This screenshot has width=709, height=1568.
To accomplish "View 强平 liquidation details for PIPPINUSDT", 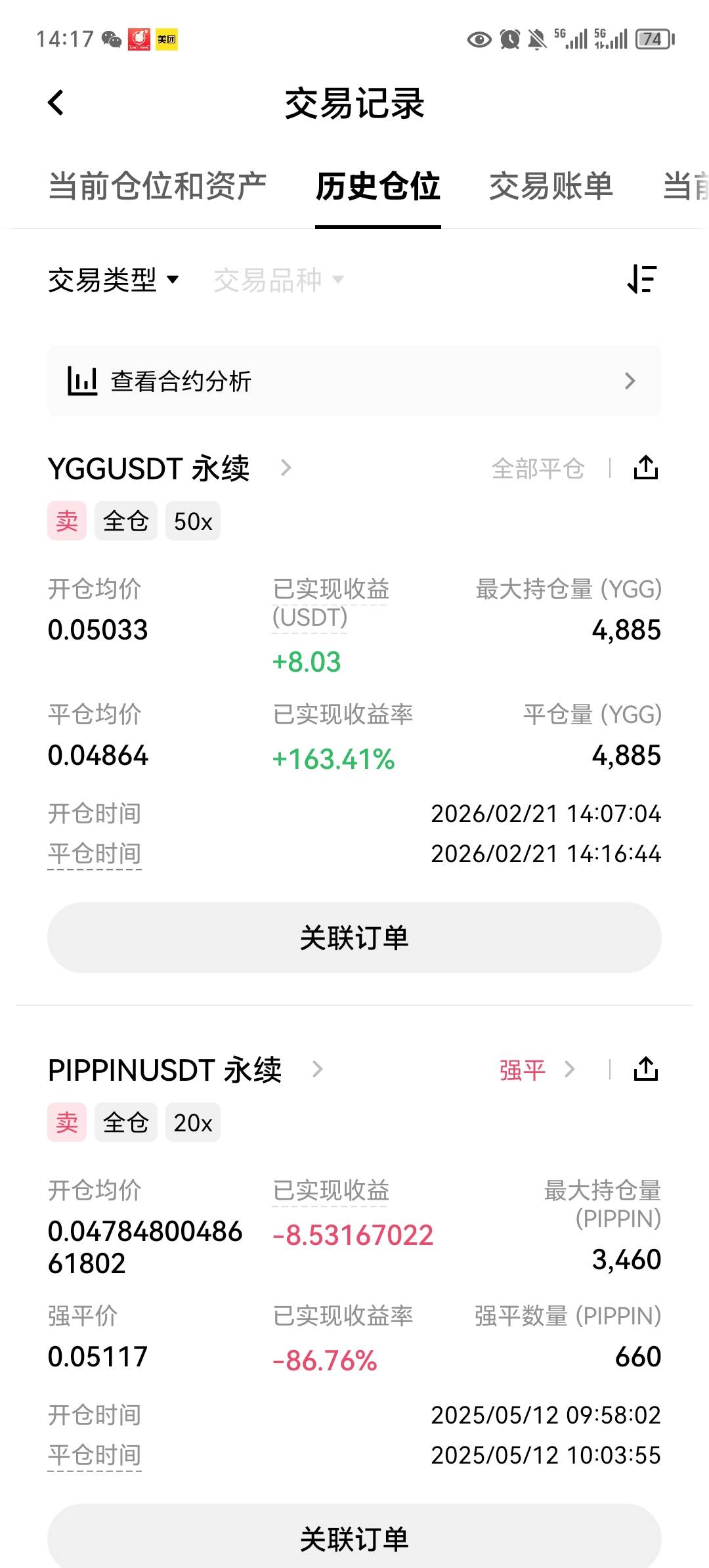I will [x=536, y=1070].
